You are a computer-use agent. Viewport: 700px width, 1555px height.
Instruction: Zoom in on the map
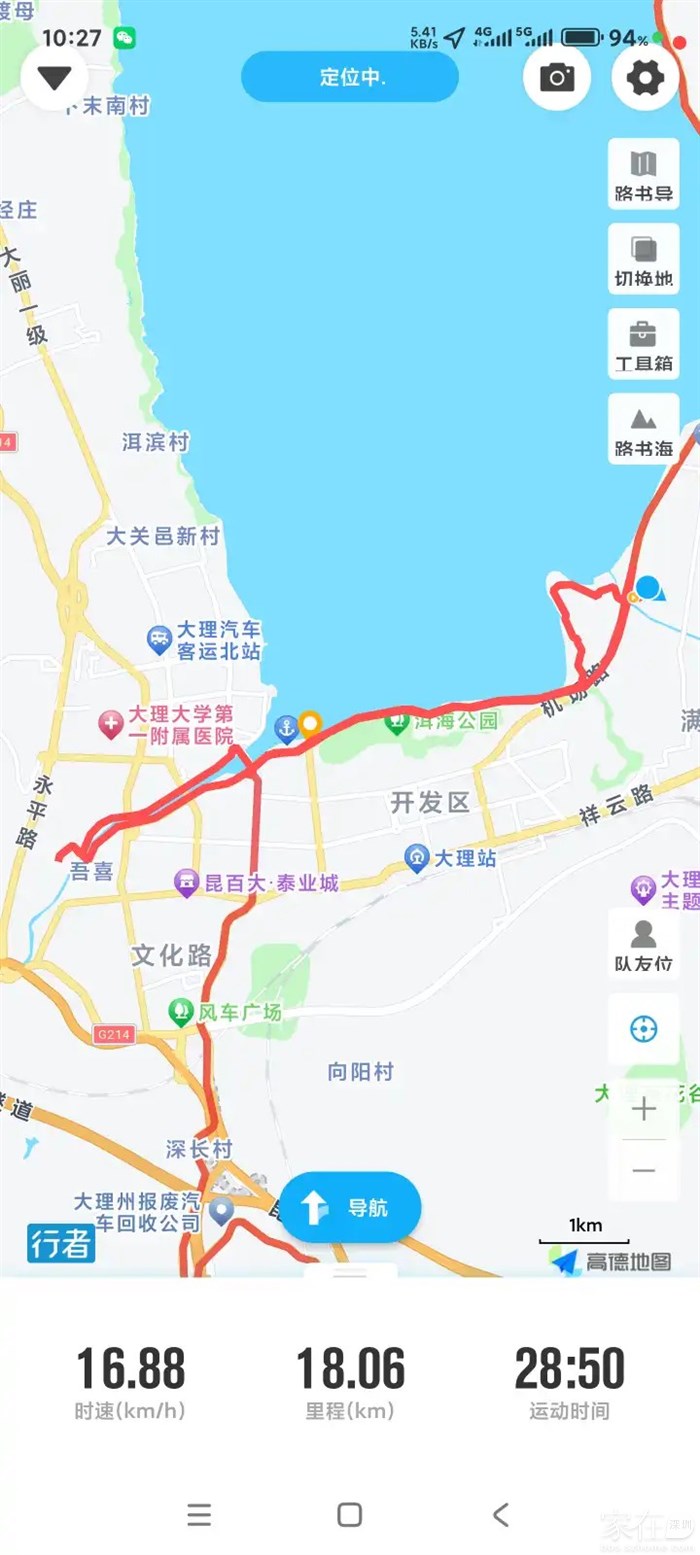coord(643,1108)
